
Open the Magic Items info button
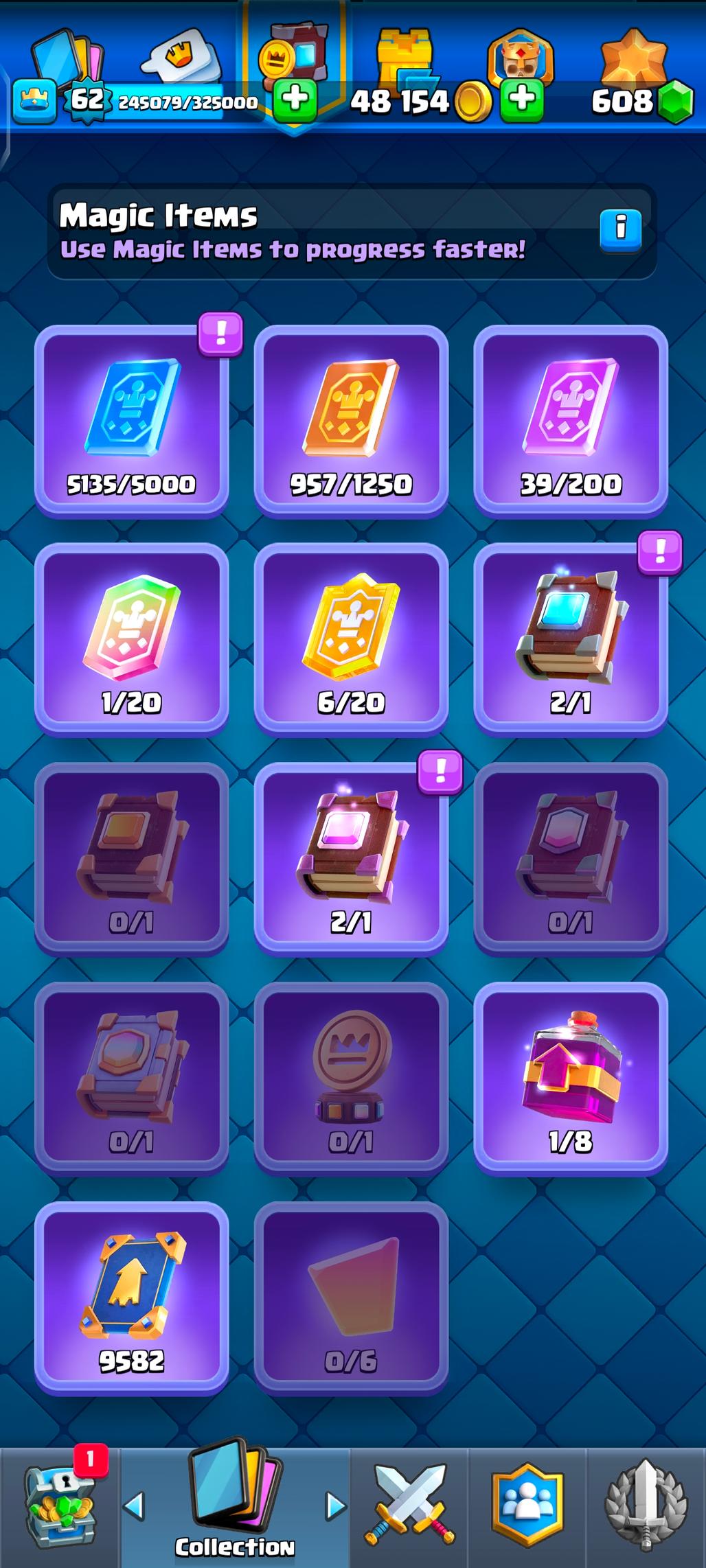pos(620,229)
